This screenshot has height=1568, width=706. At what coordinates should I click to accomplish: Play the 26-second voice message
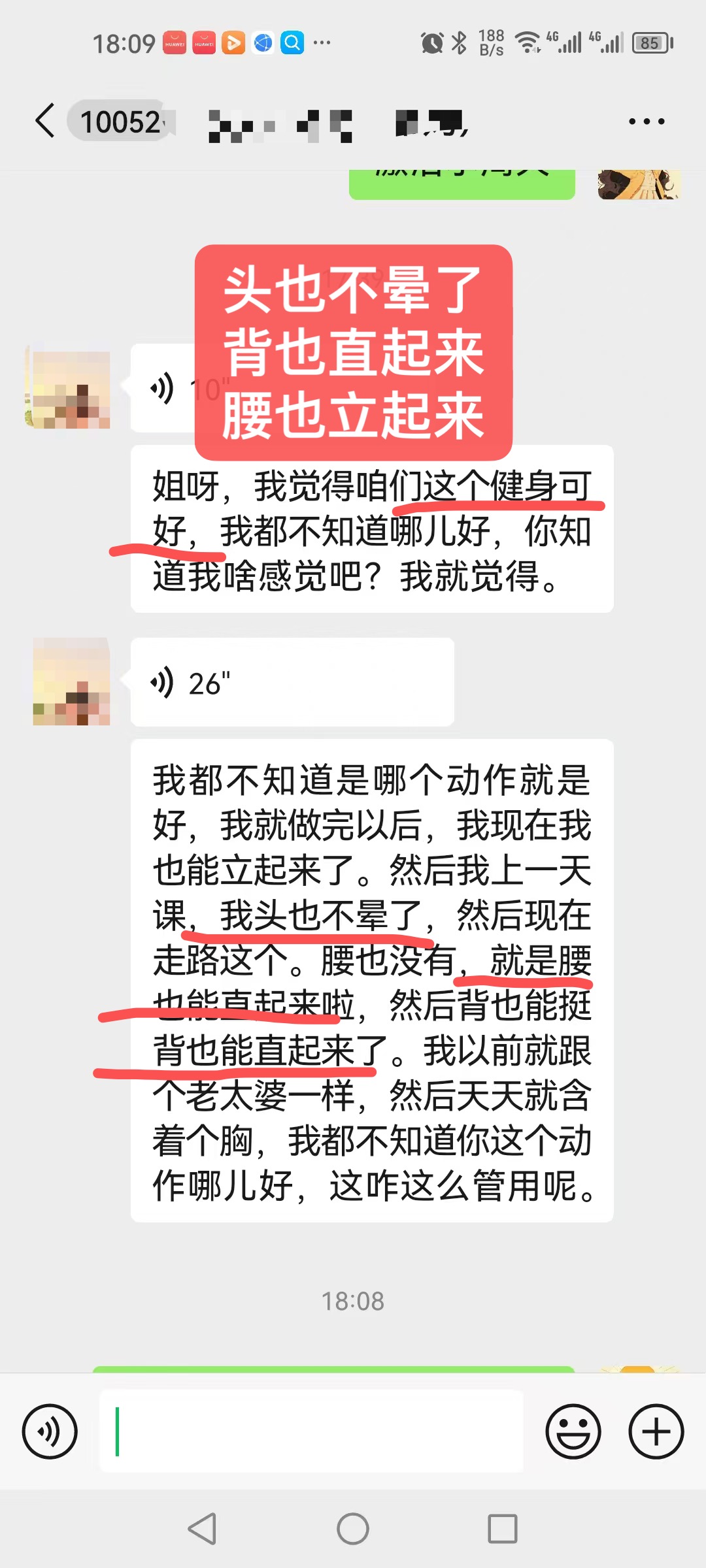pyautogui.click(x=292, y=683)
